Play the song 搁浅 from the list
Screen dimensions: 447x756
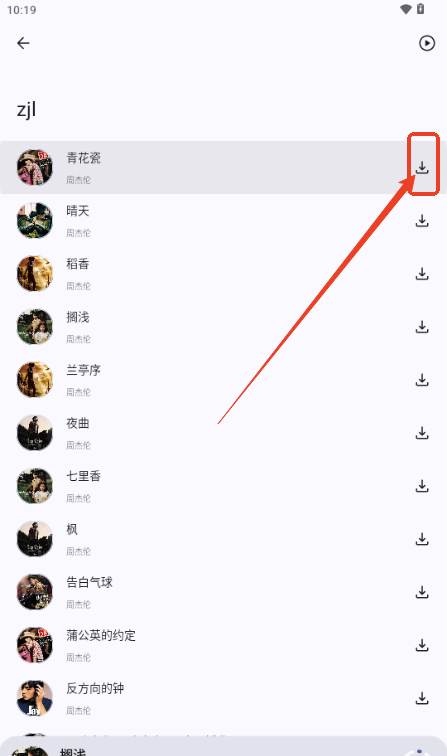[223, 327]
